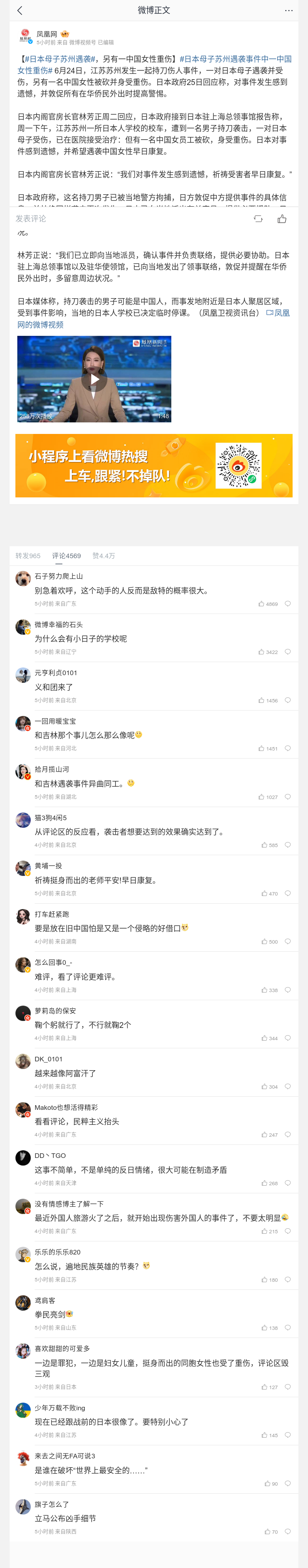Like the post beside the comment field

point(282,219)
